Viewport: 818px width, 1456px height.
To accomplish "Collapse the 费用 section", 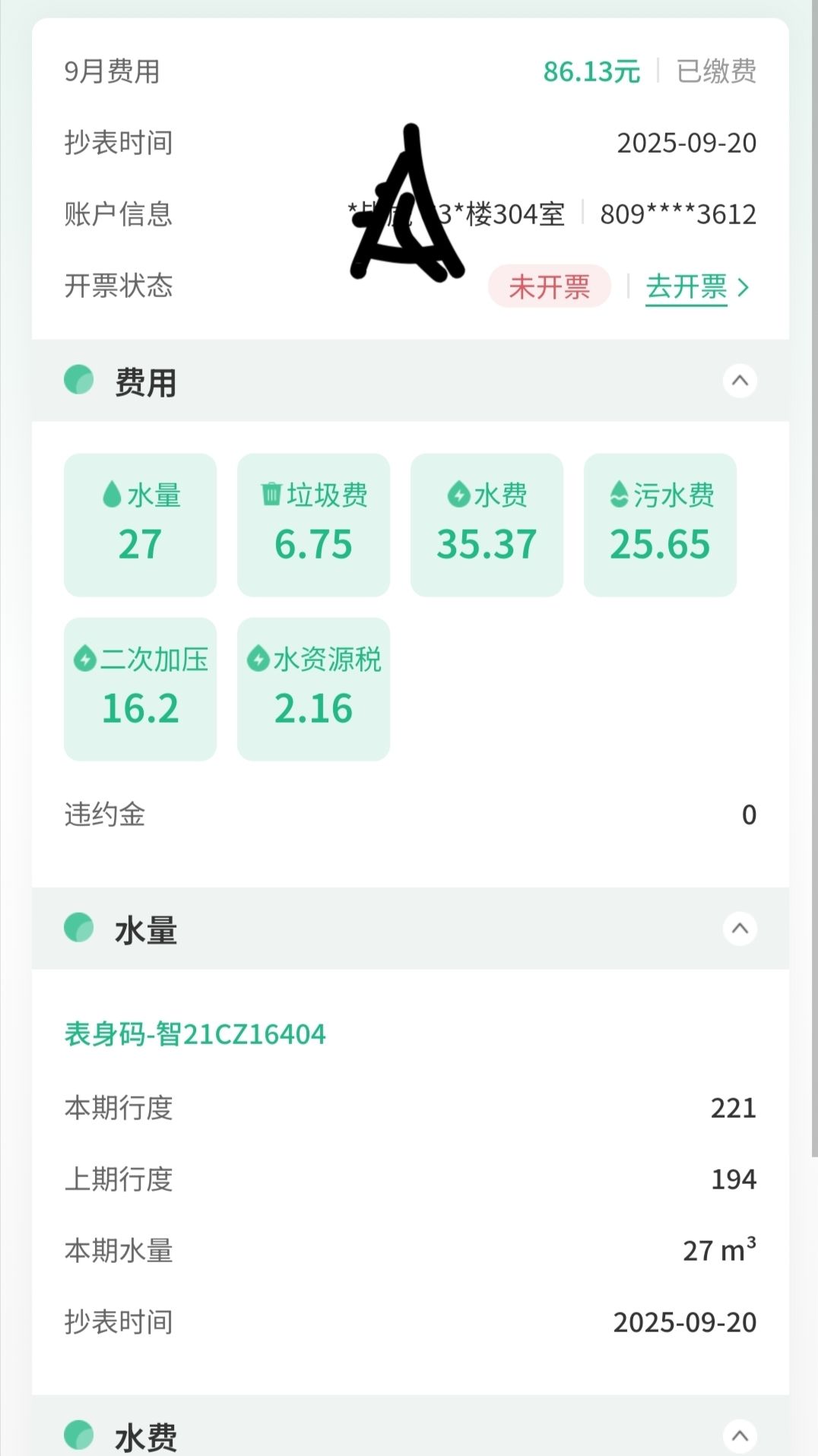I will click(739, 381).
